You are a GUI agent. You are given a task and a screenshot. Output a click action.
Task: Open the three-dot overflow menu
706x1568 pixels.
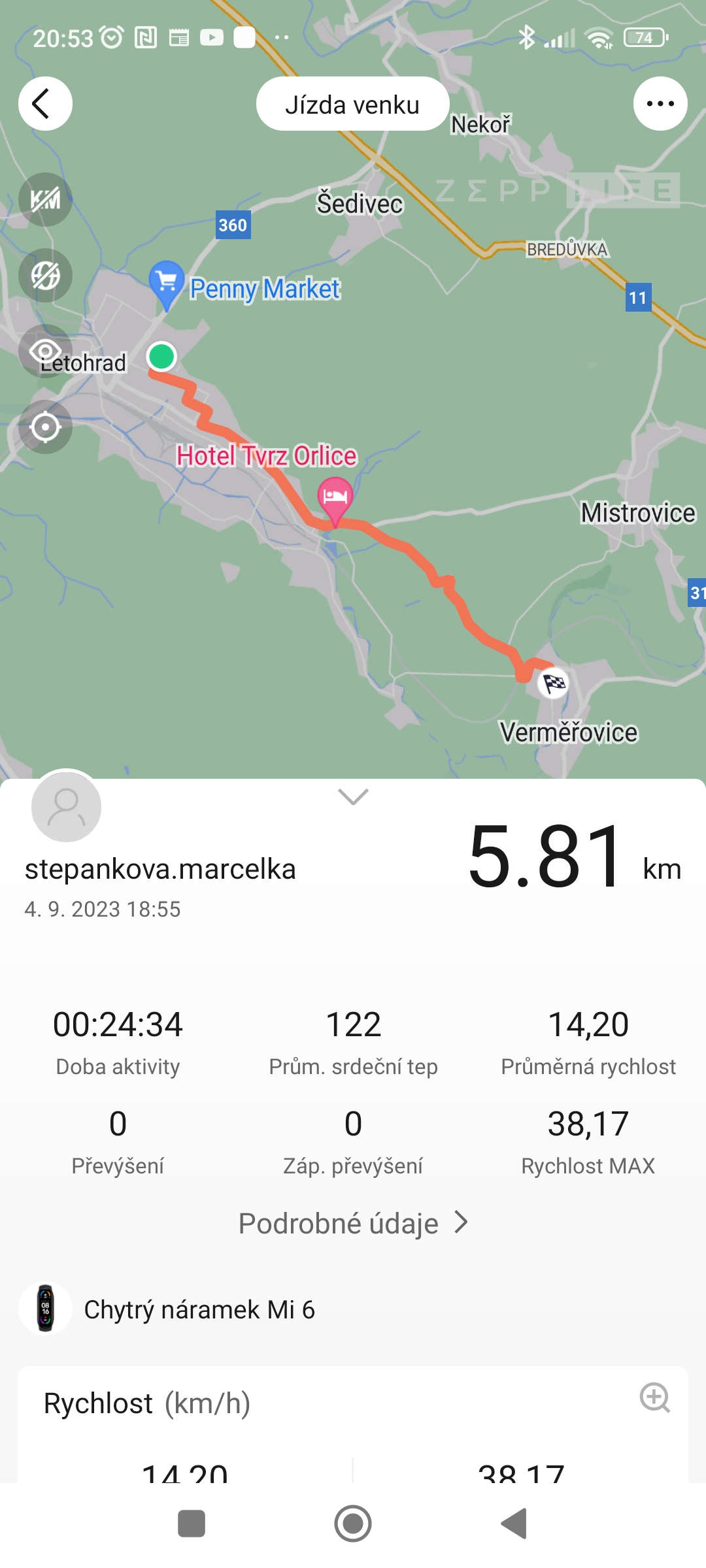pos(660,103)
